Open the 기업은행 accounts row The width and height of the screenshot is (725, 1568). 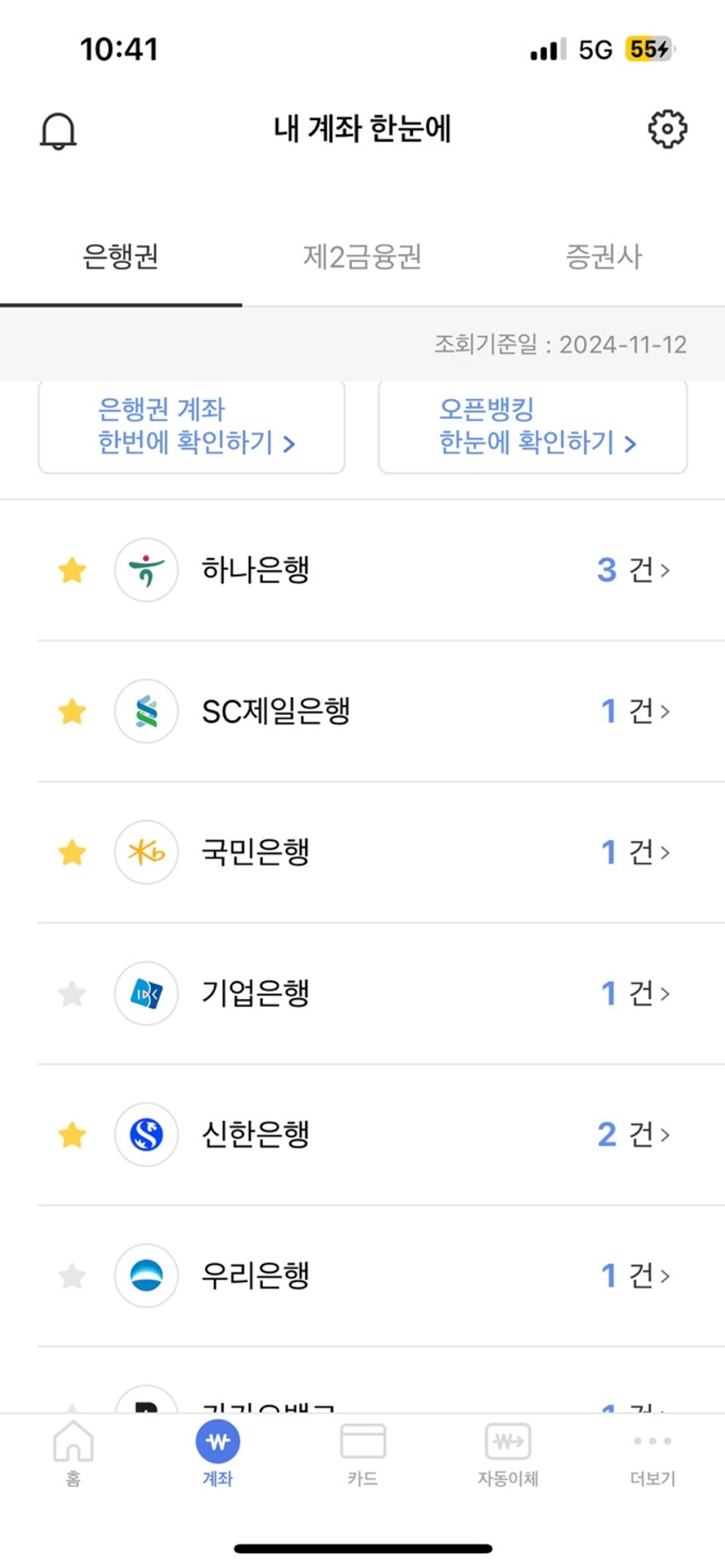pos(363,994)
